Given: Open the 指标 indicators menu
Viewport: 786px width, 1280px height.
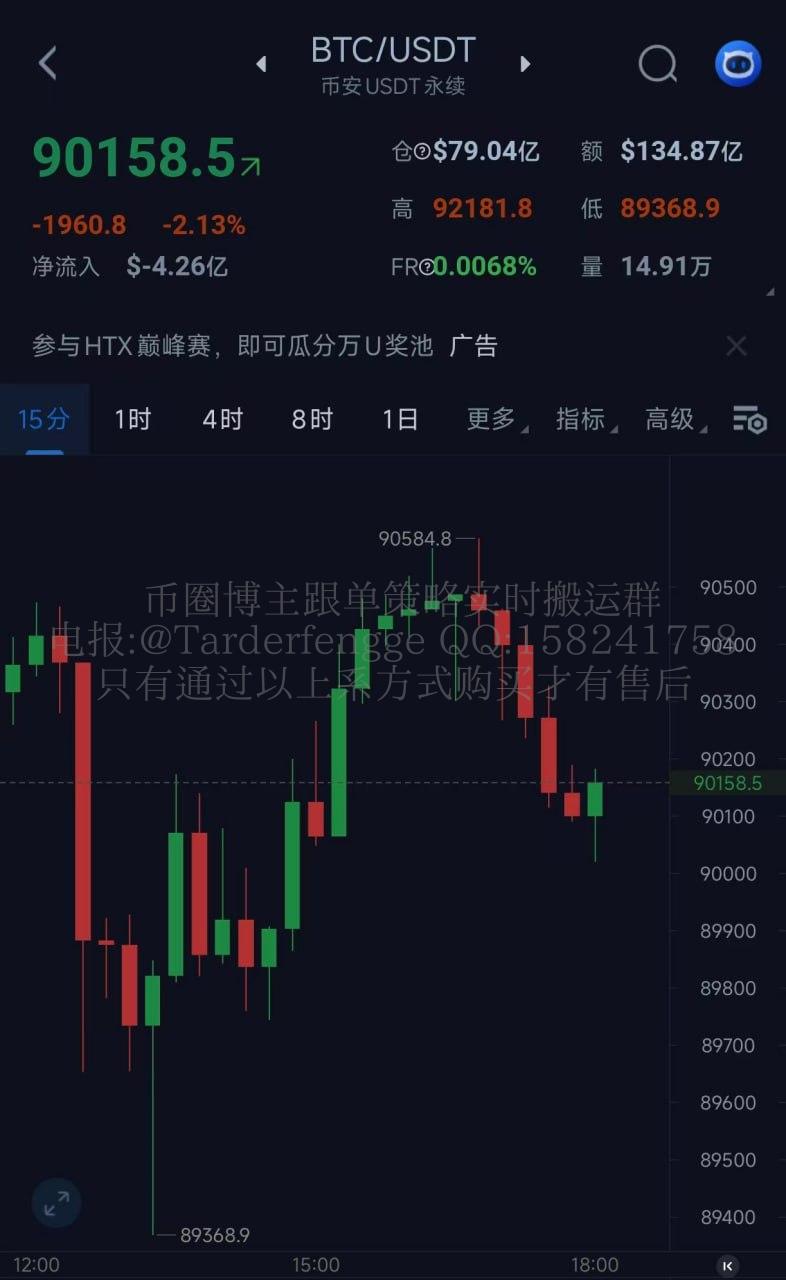Looking at the screenshot, I should pyautogui.click(x=582, y=419).
